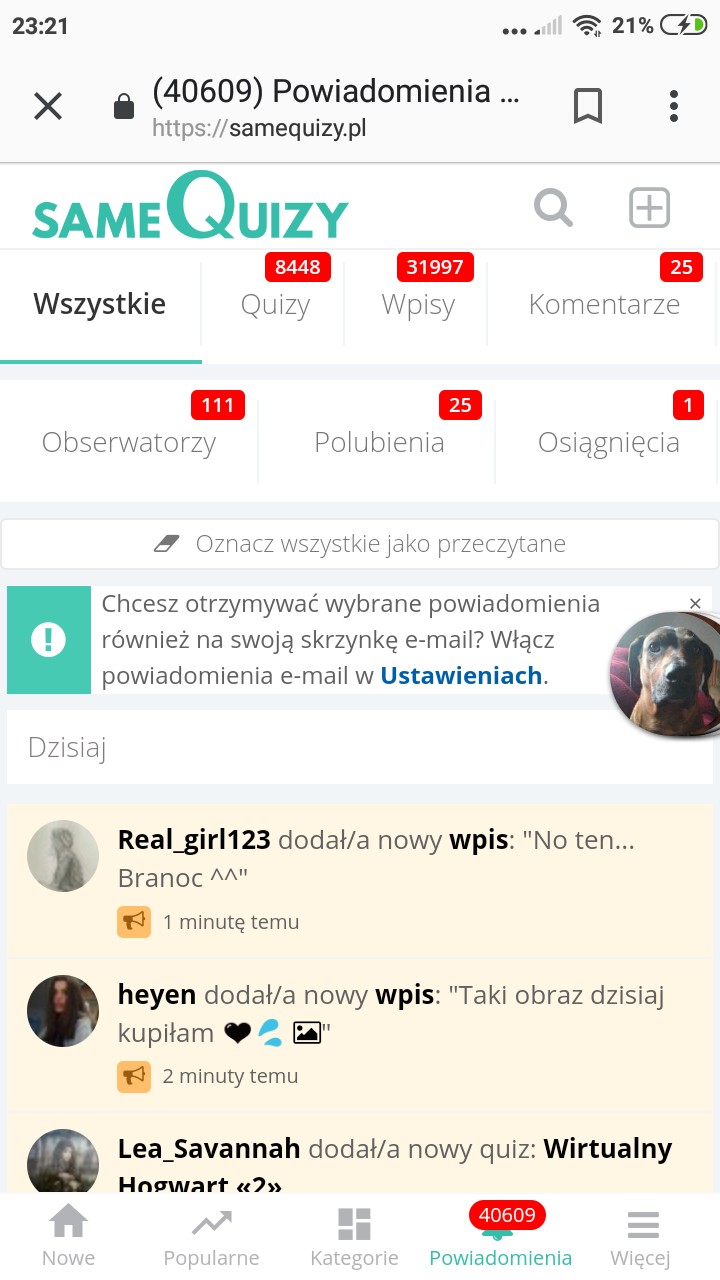Mark all notifications as read
This screenshot has width=720, height=1280.
click(360, 544)
